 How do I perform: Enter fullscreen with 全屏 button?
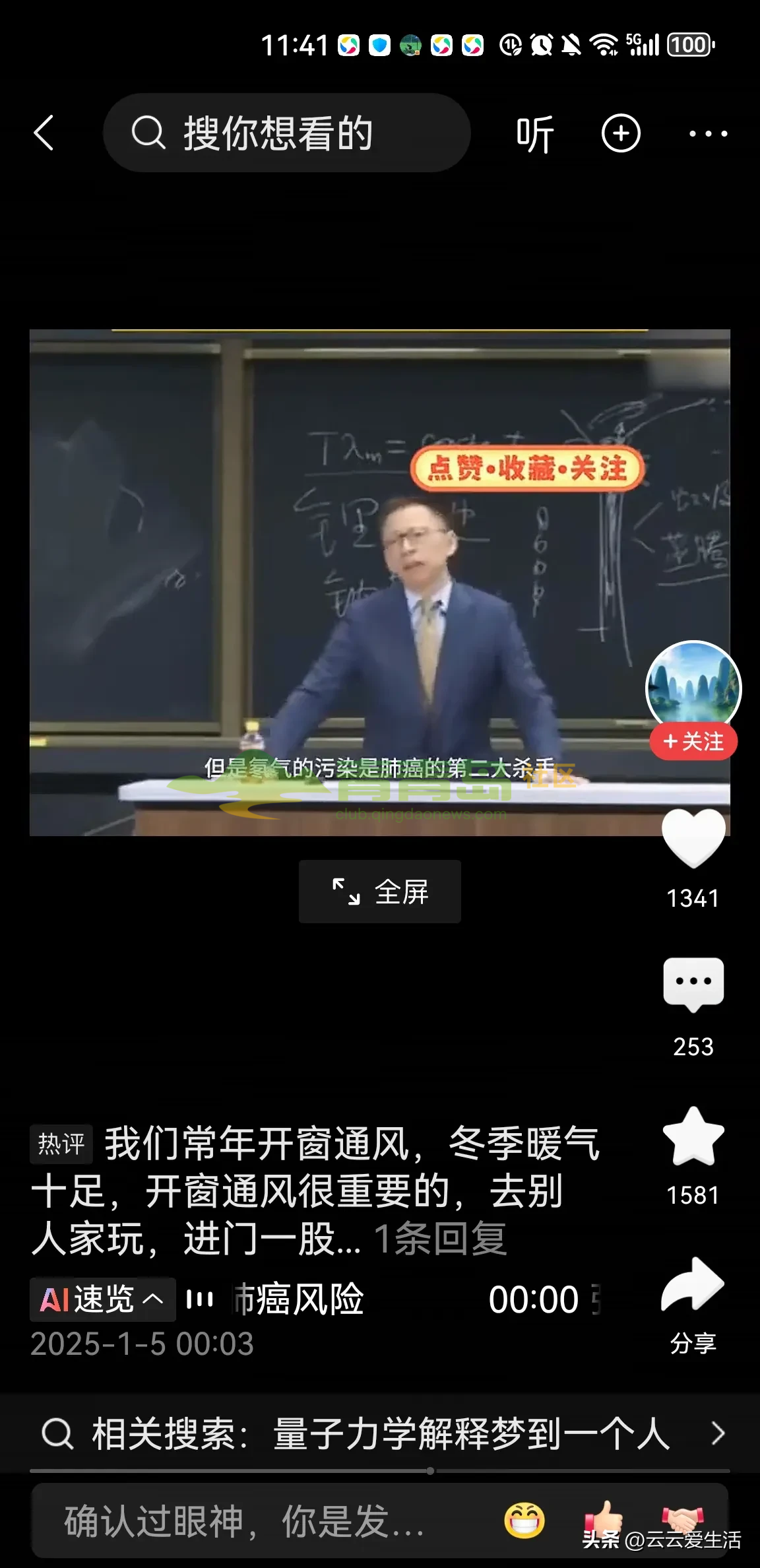click(x=380, y=892)
